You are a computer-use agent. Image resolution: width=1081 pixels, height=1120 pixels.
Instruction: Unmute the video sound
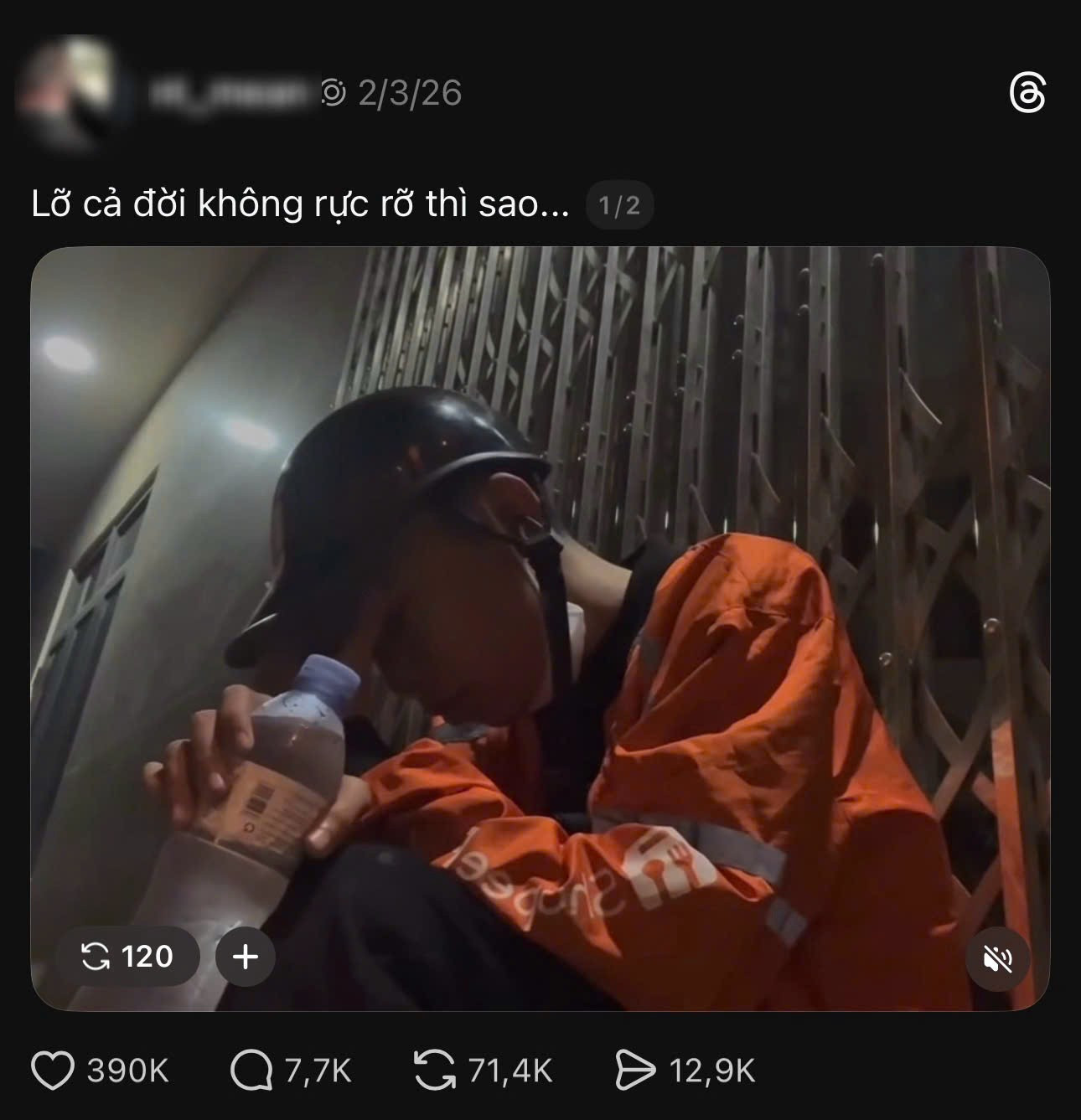coord(997,959)
